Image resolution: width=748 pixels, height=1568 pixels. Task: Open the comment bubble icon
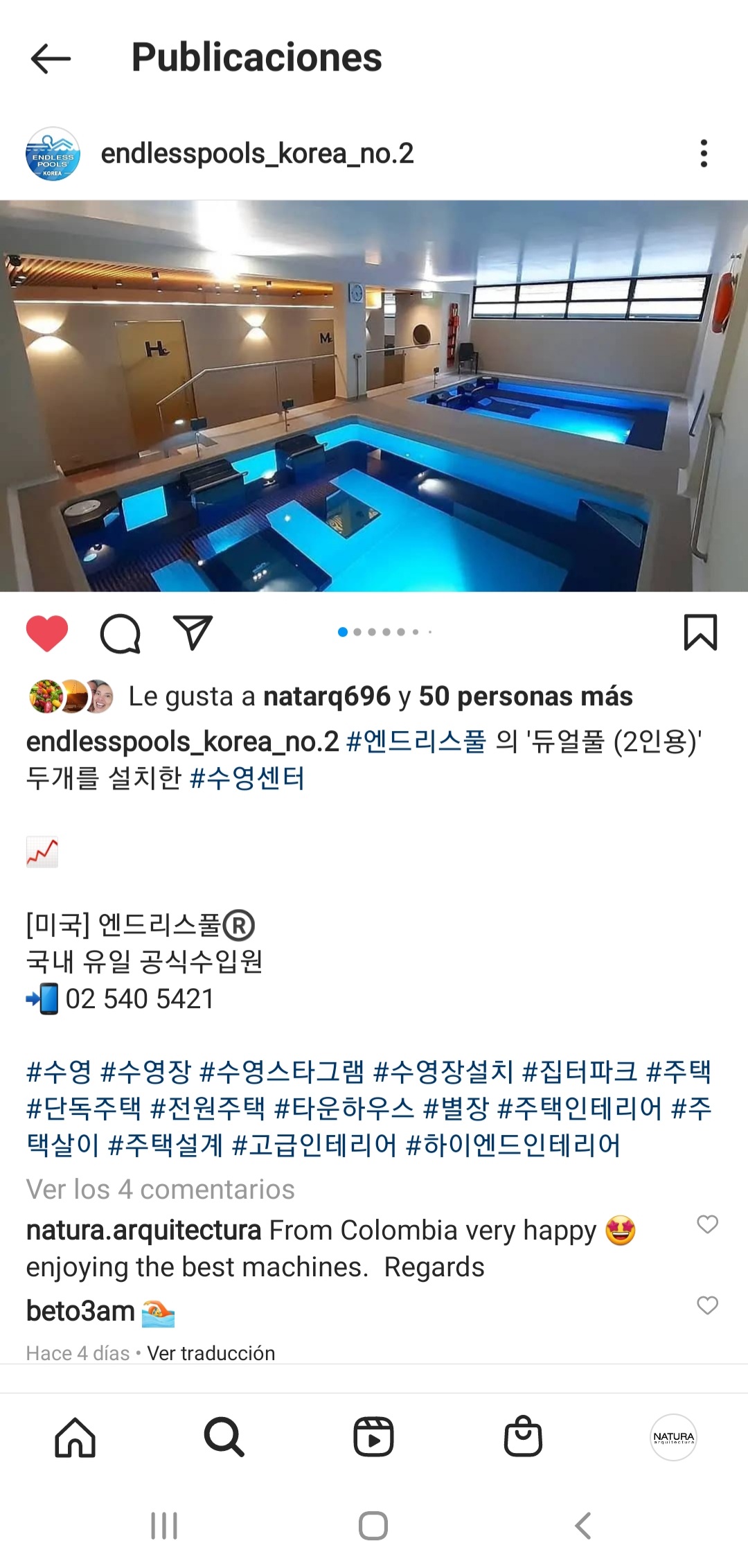click(121, 633)
